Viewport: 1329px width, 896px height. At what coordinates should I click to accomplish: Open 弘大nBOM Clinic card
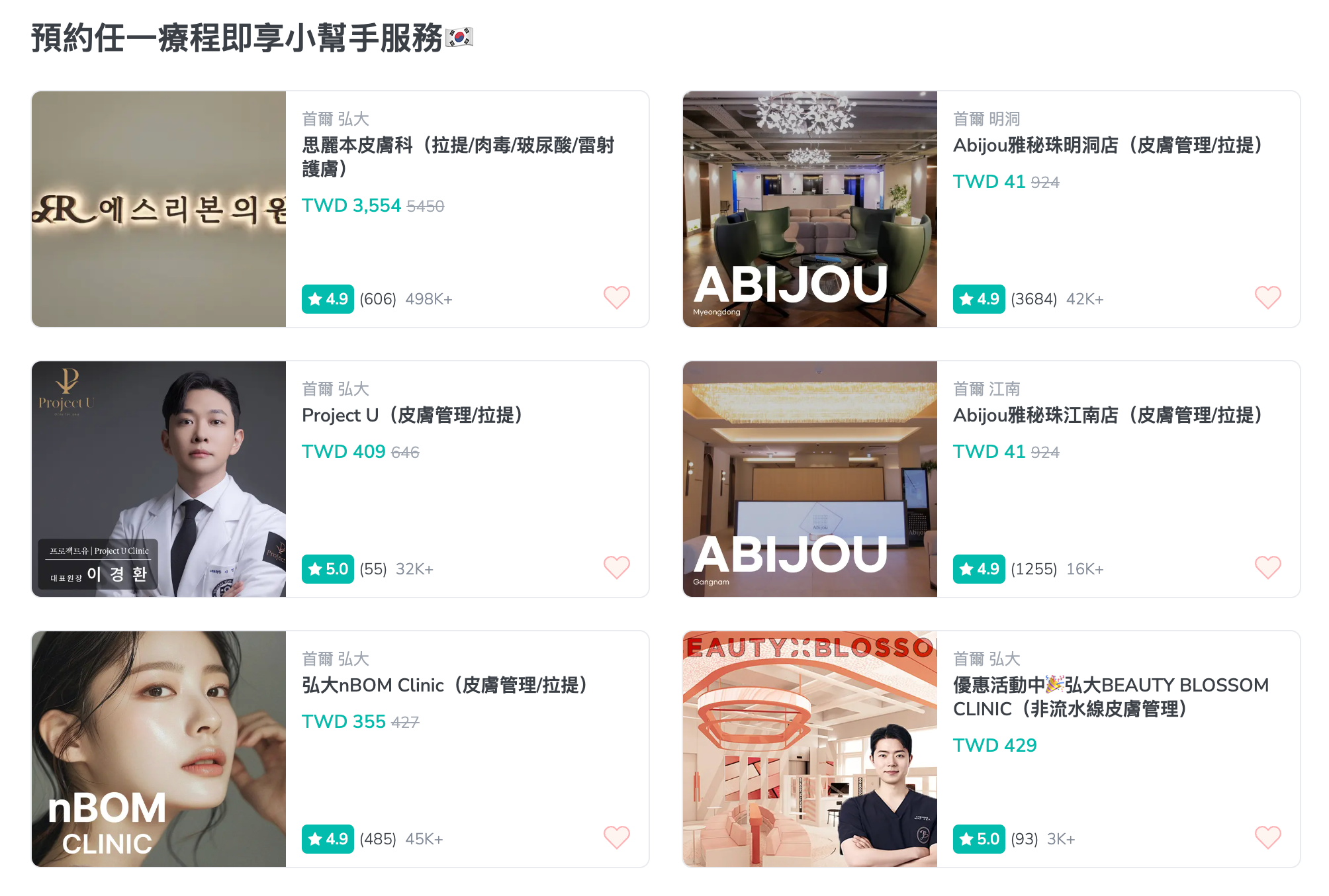(443, 685)
